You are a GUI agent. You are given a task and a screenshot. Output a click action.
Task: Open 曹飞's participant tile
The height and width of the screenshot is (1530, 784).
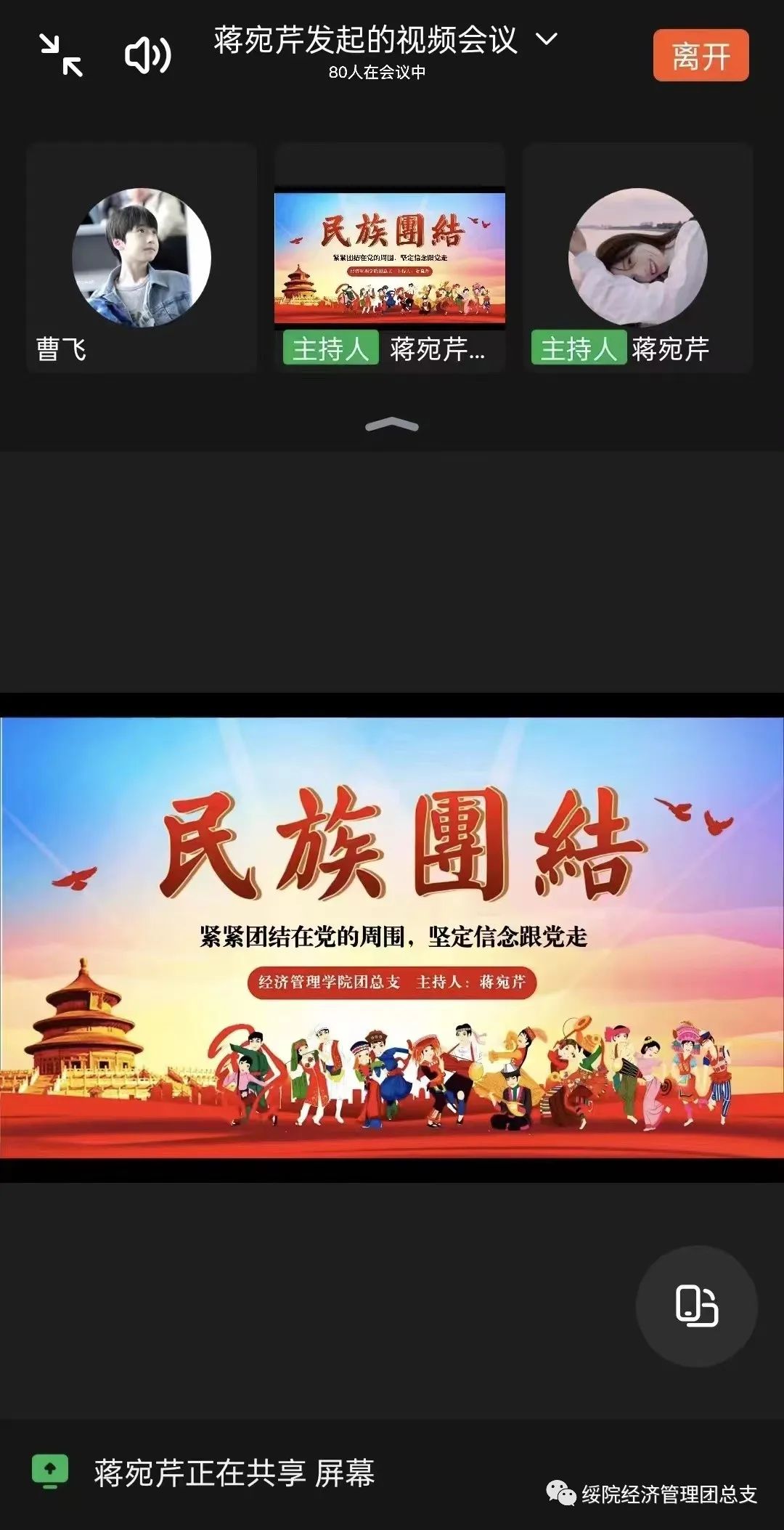click(x=142, y=259)
